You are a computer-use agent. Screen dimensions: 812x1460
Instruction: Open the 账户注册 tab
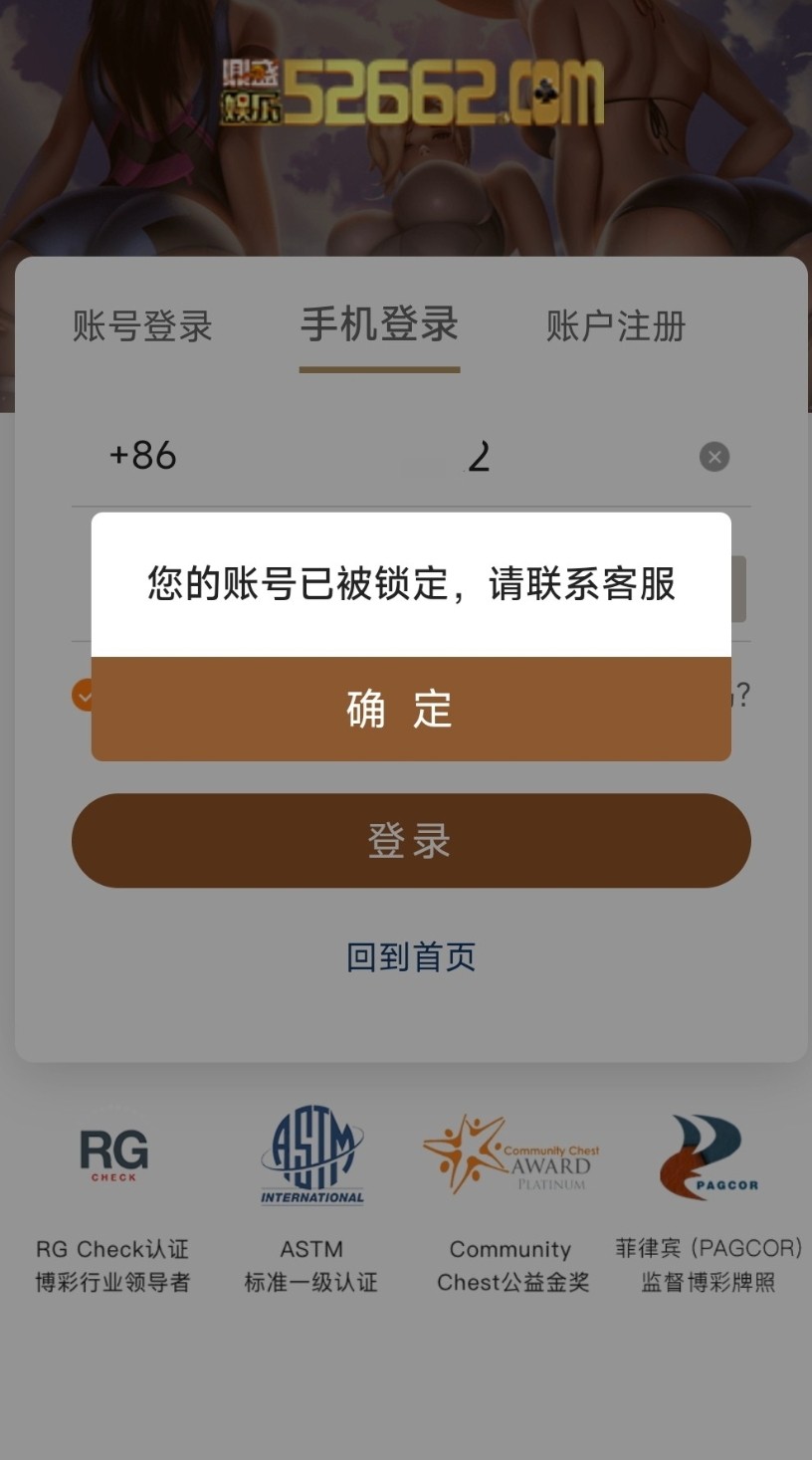point(615,326)
